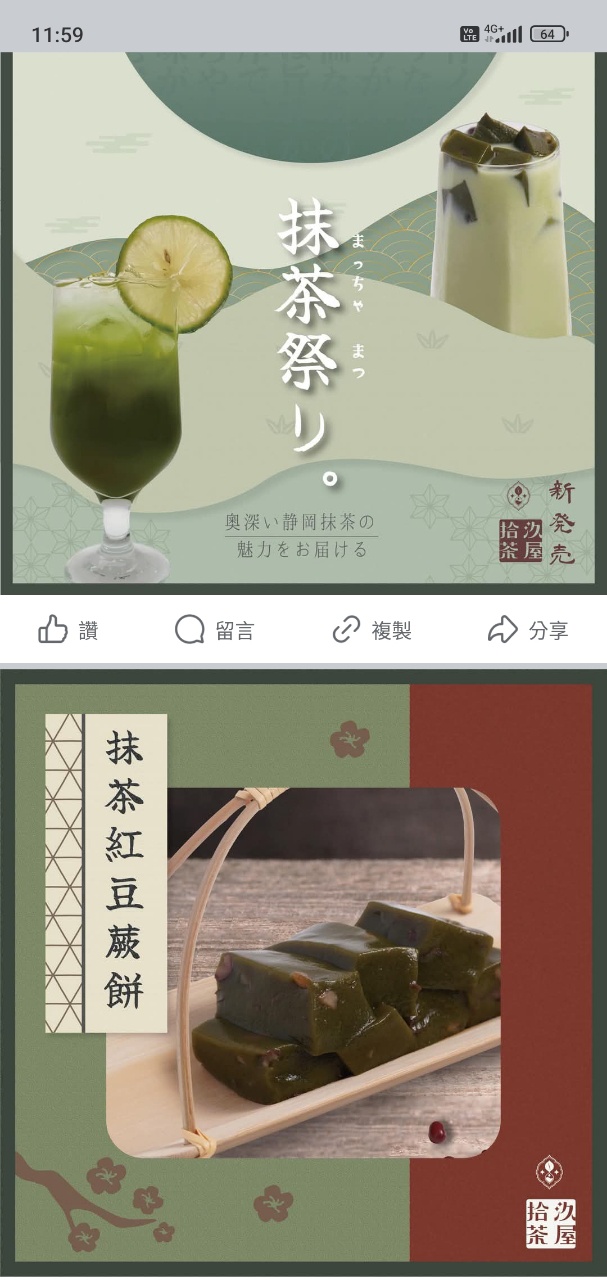Viewport: 607px width, 1280px height.
Task: Open 留言 to comment on the post
Action: pyautogui.click(x=214, y=631)
